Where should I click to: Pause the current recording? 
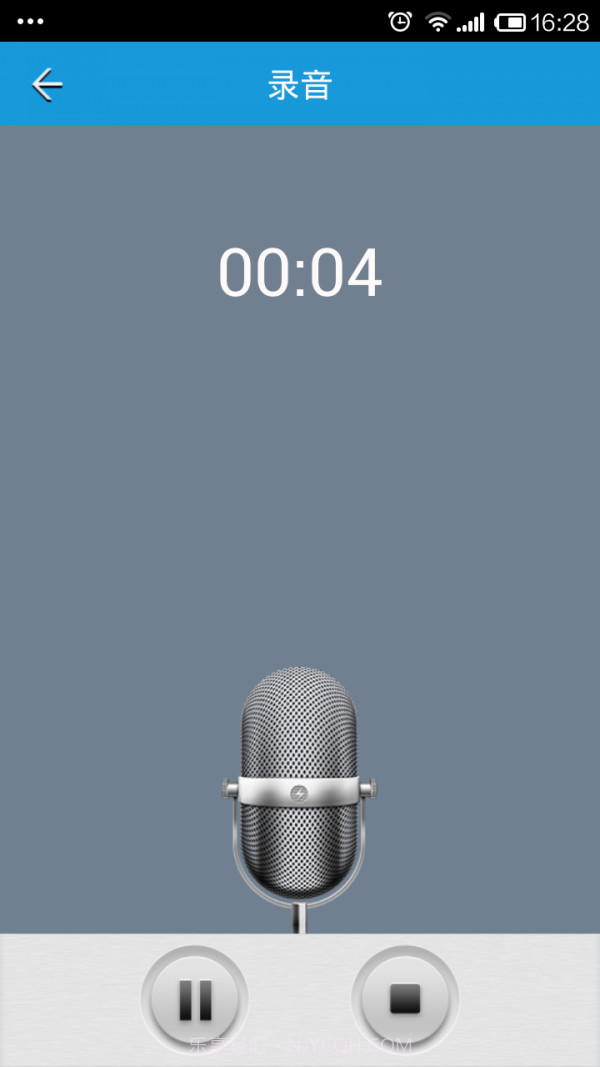(x=195, y=998)
